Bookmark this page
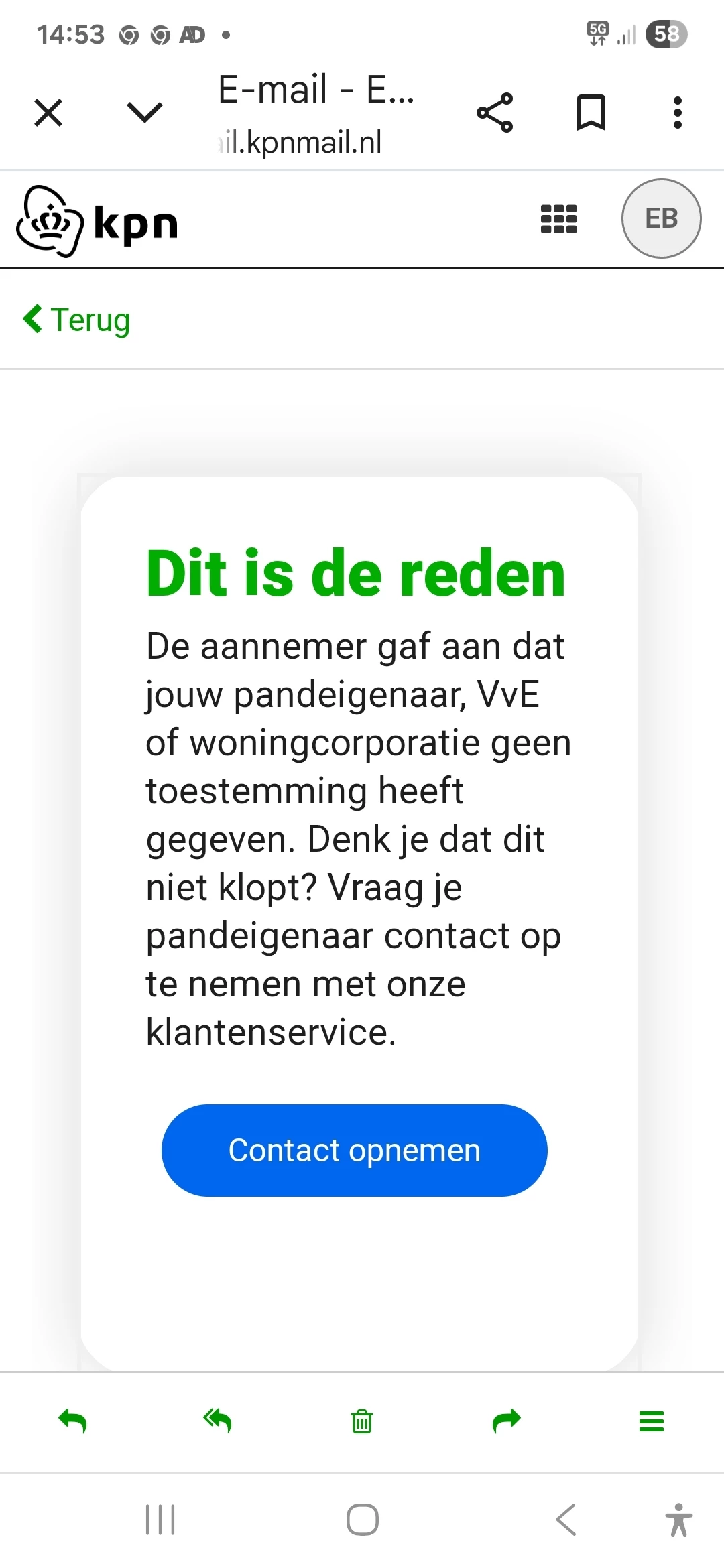This screenshot has height=1568, width=724. tap(591, 113)
